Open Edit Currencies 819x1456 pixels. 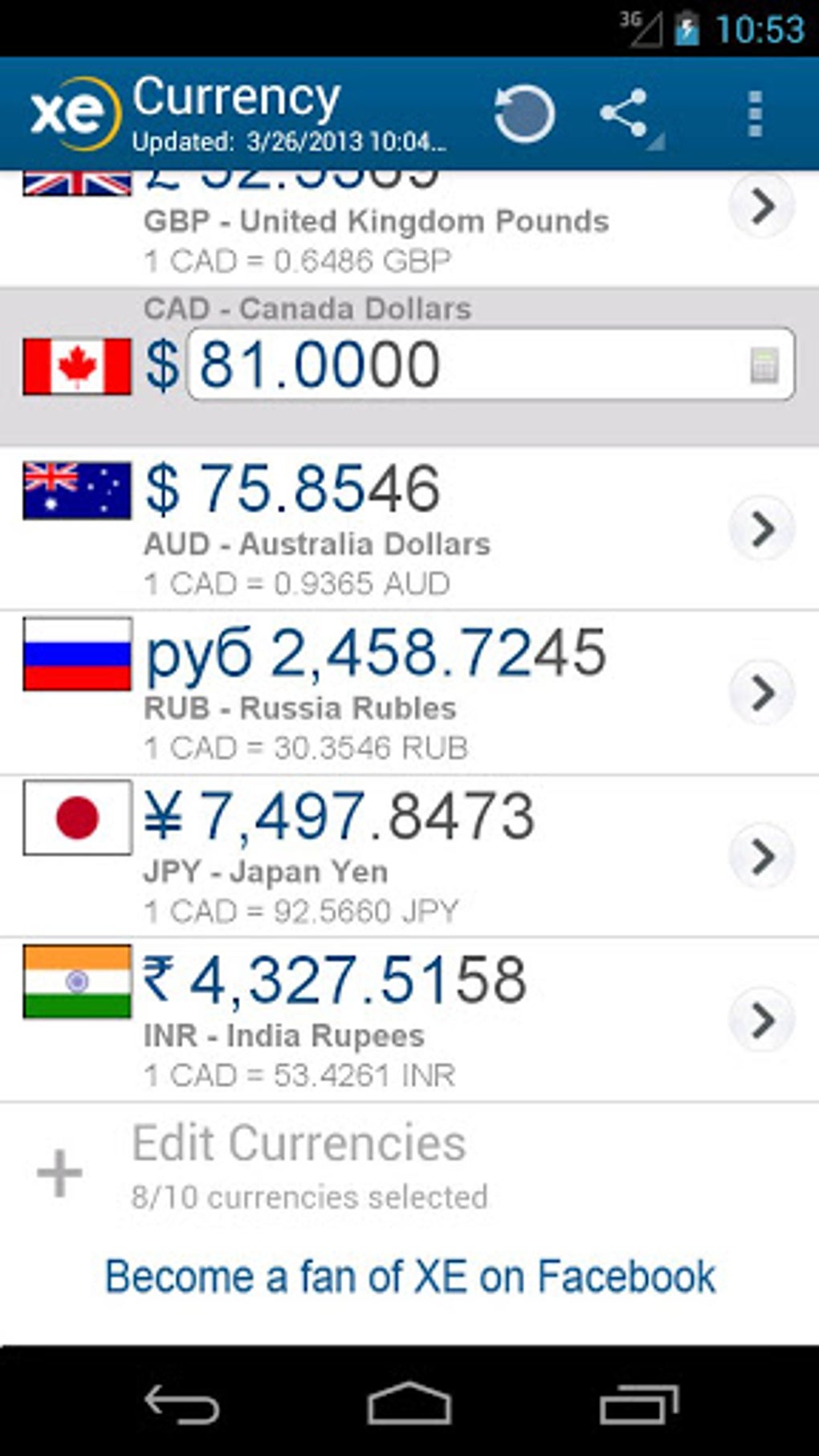click(300, 1142)
